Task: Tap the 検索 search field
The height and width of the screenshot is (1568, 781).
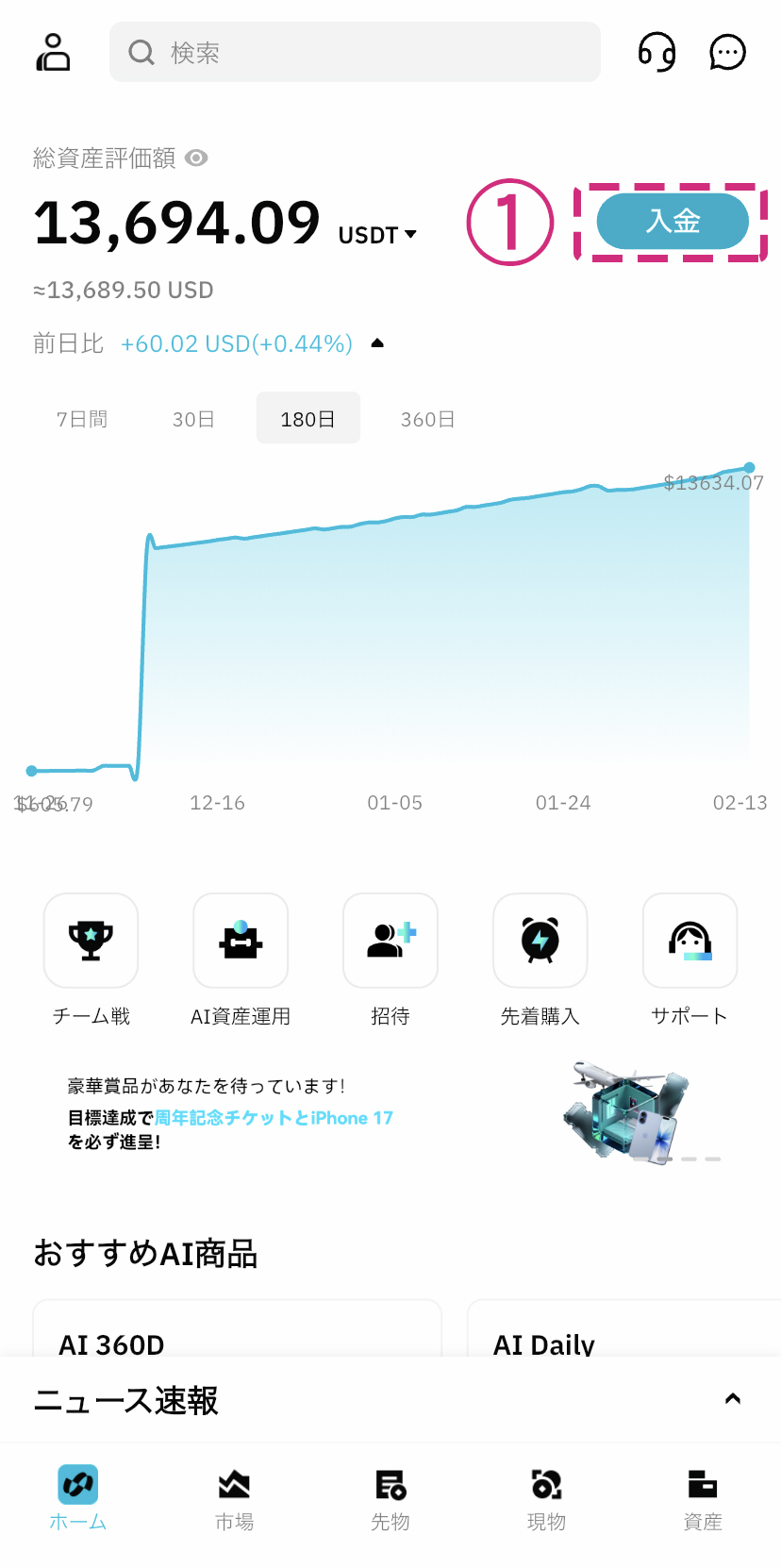Action: (355, 53)
